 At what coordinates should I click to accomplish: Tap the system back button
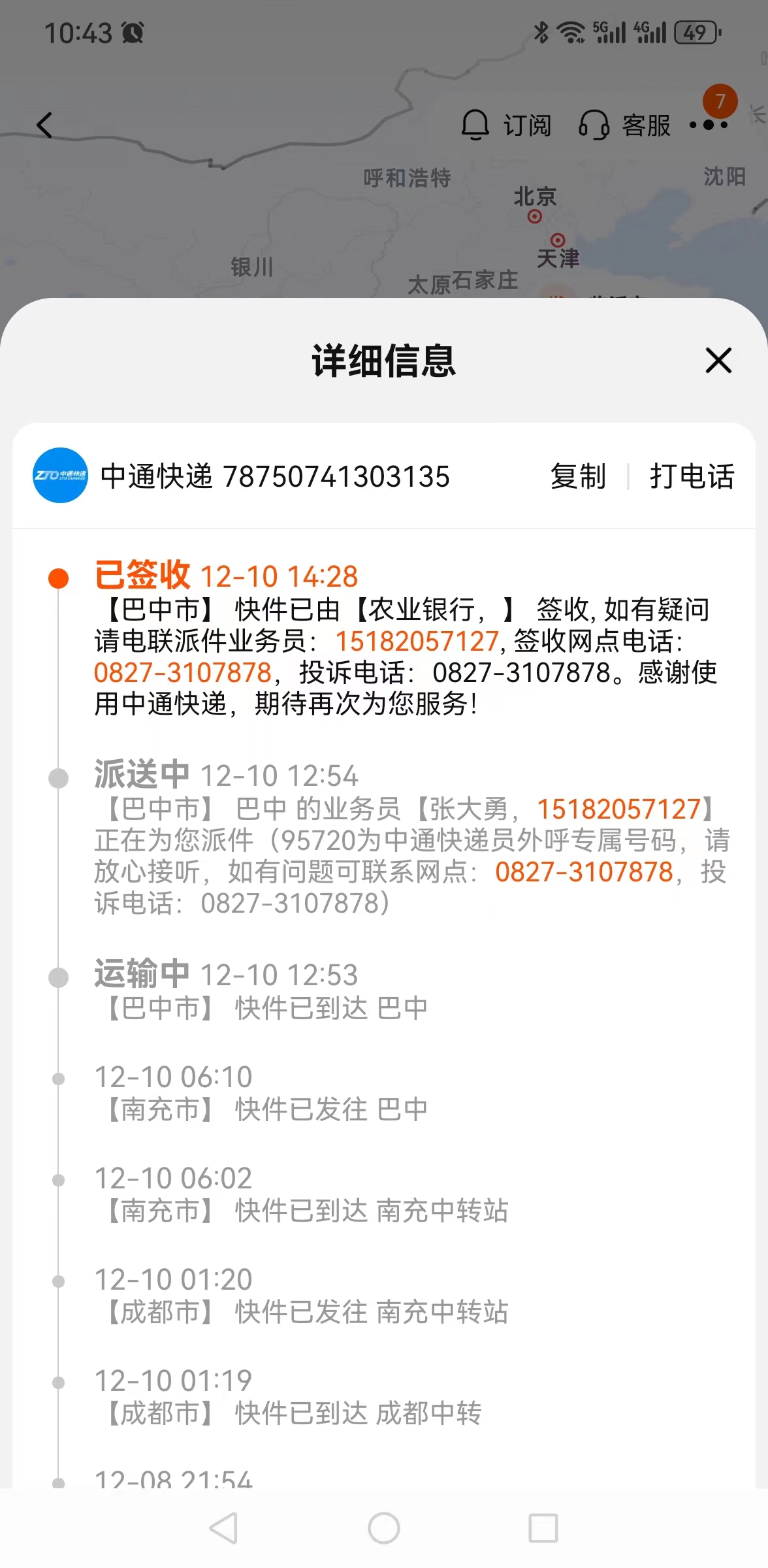[224, 1528]
